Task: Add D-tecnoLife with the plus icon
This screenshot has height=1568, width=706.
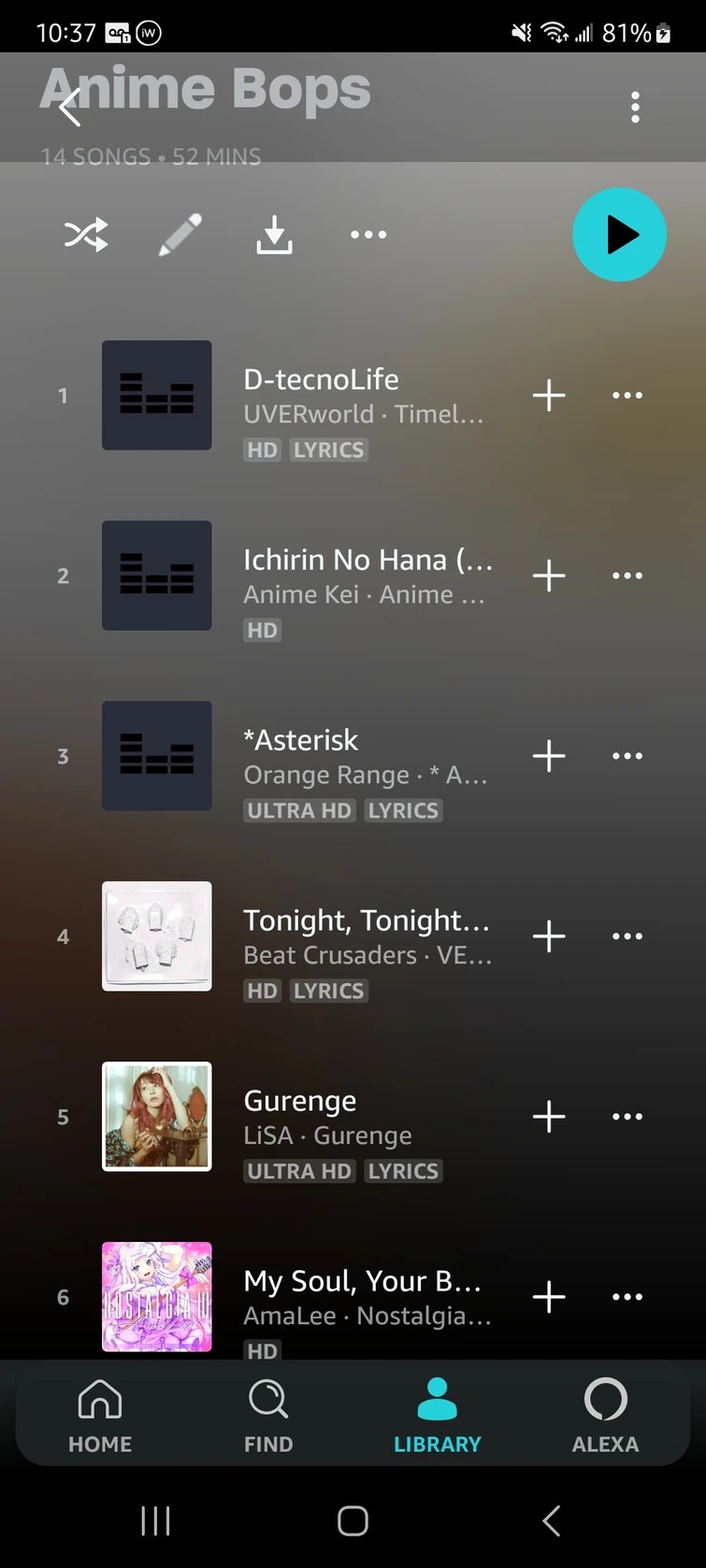Action: tap(549, 395)
